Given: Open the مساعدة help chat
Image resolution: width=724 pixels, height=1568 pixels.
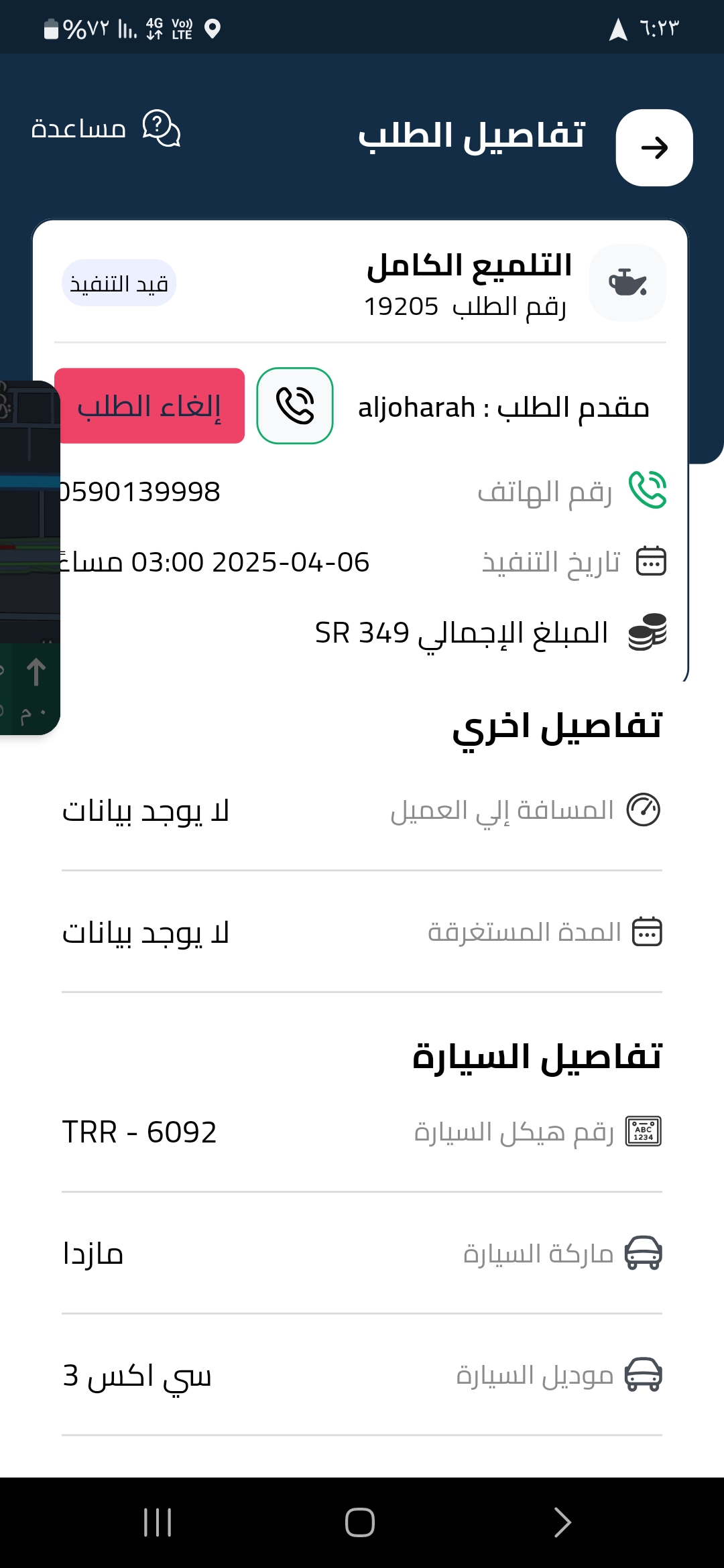Looking at the screenshot, I should coord(106,128).
